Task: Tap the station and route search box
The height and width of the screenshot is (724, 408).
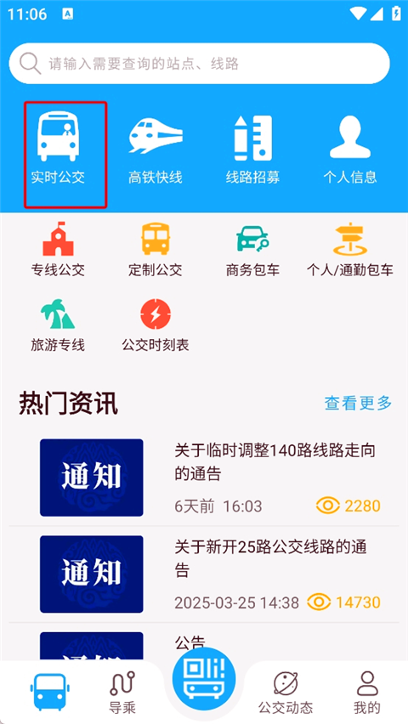Action: [x=199, y=64]
